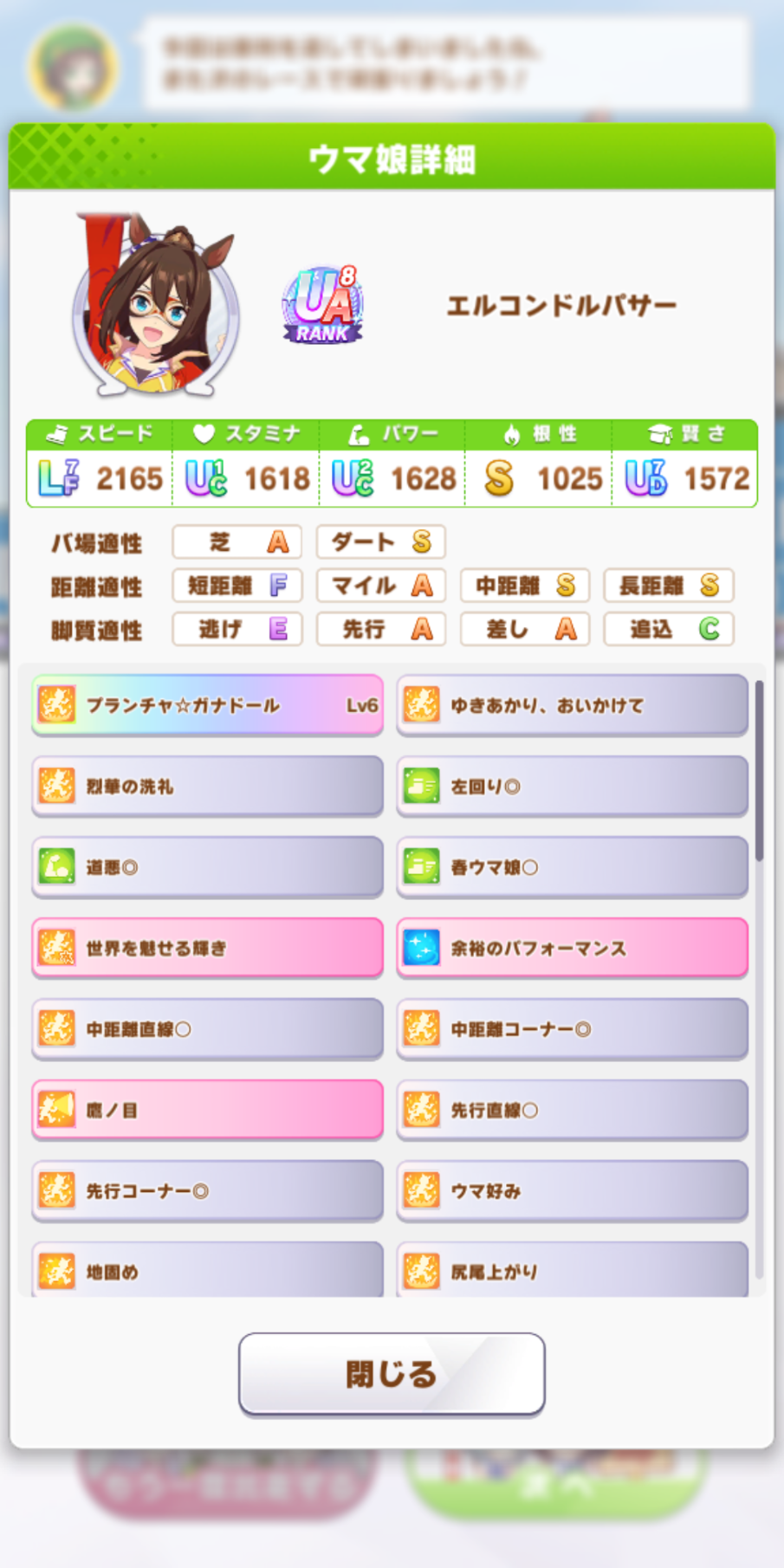Open the 中距離直線○ skill
This screenshot has height=1568, width=784.
[x=207, y=1029]
